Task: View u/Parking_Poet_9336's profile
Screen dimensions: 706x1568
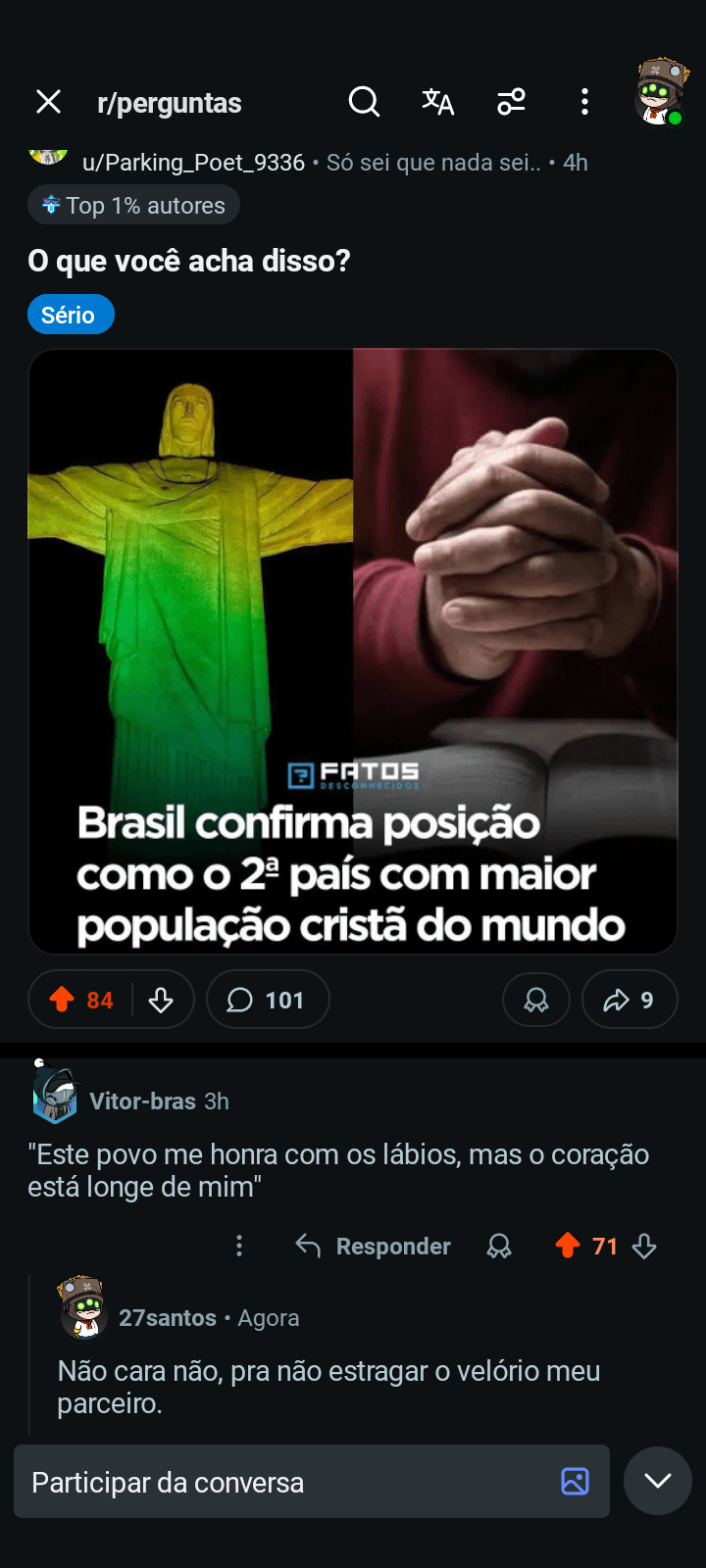Action: [193, 163]
